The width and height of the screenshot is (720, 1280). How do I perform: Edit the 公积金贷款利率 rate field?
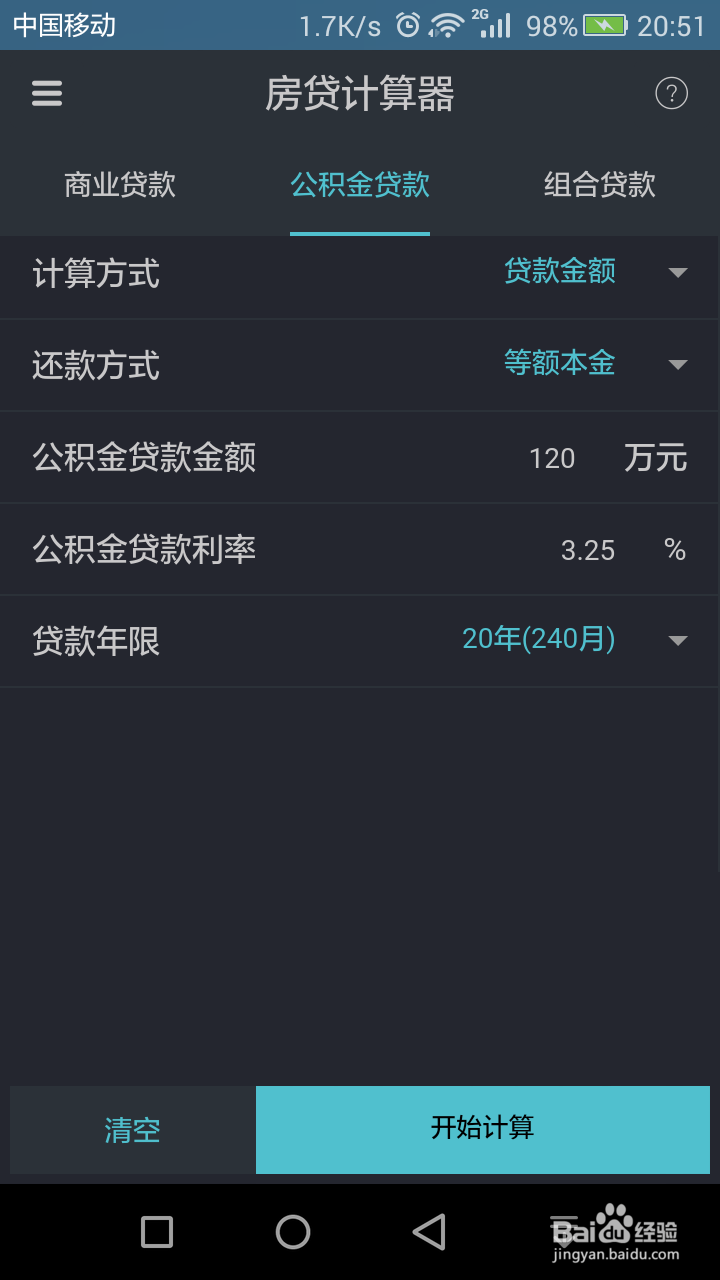[585, 550]
